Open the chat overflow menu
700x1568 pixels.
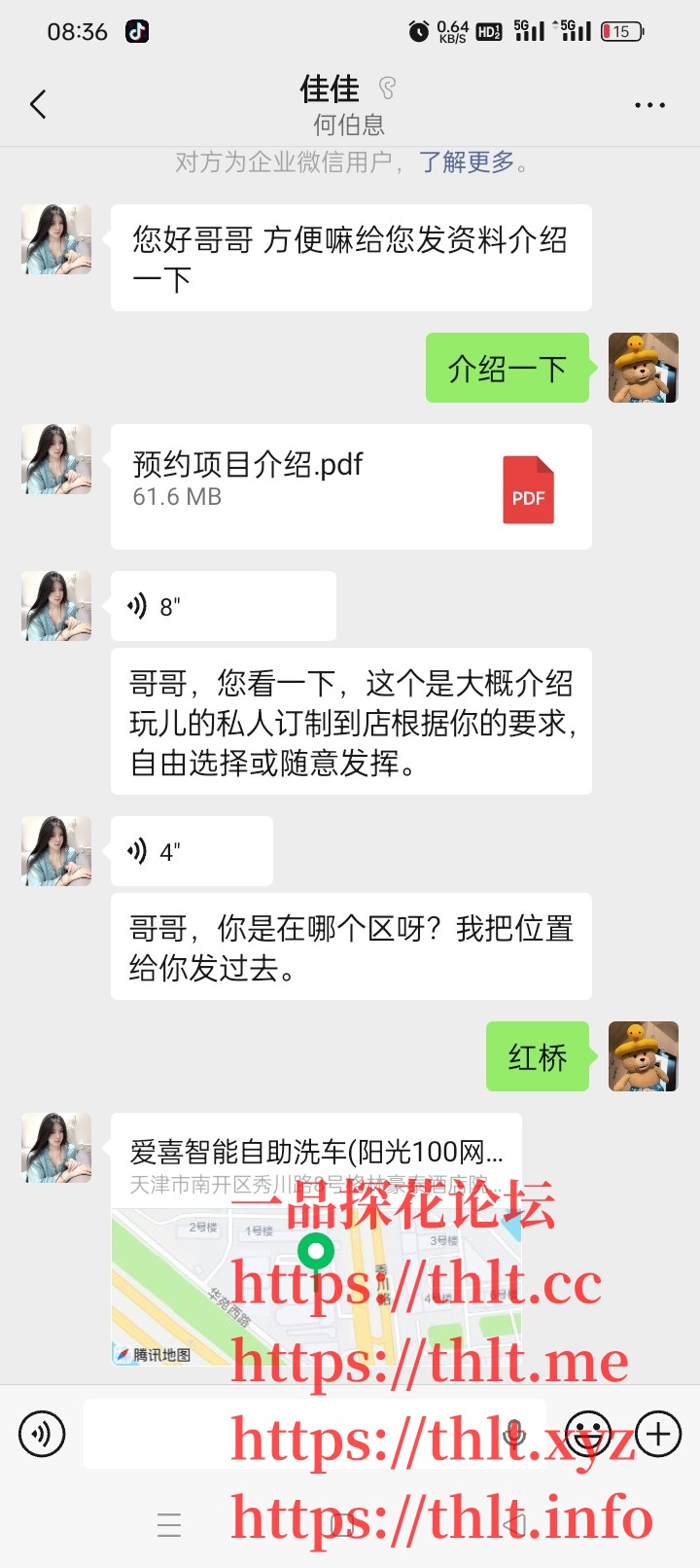pos(649,105)
